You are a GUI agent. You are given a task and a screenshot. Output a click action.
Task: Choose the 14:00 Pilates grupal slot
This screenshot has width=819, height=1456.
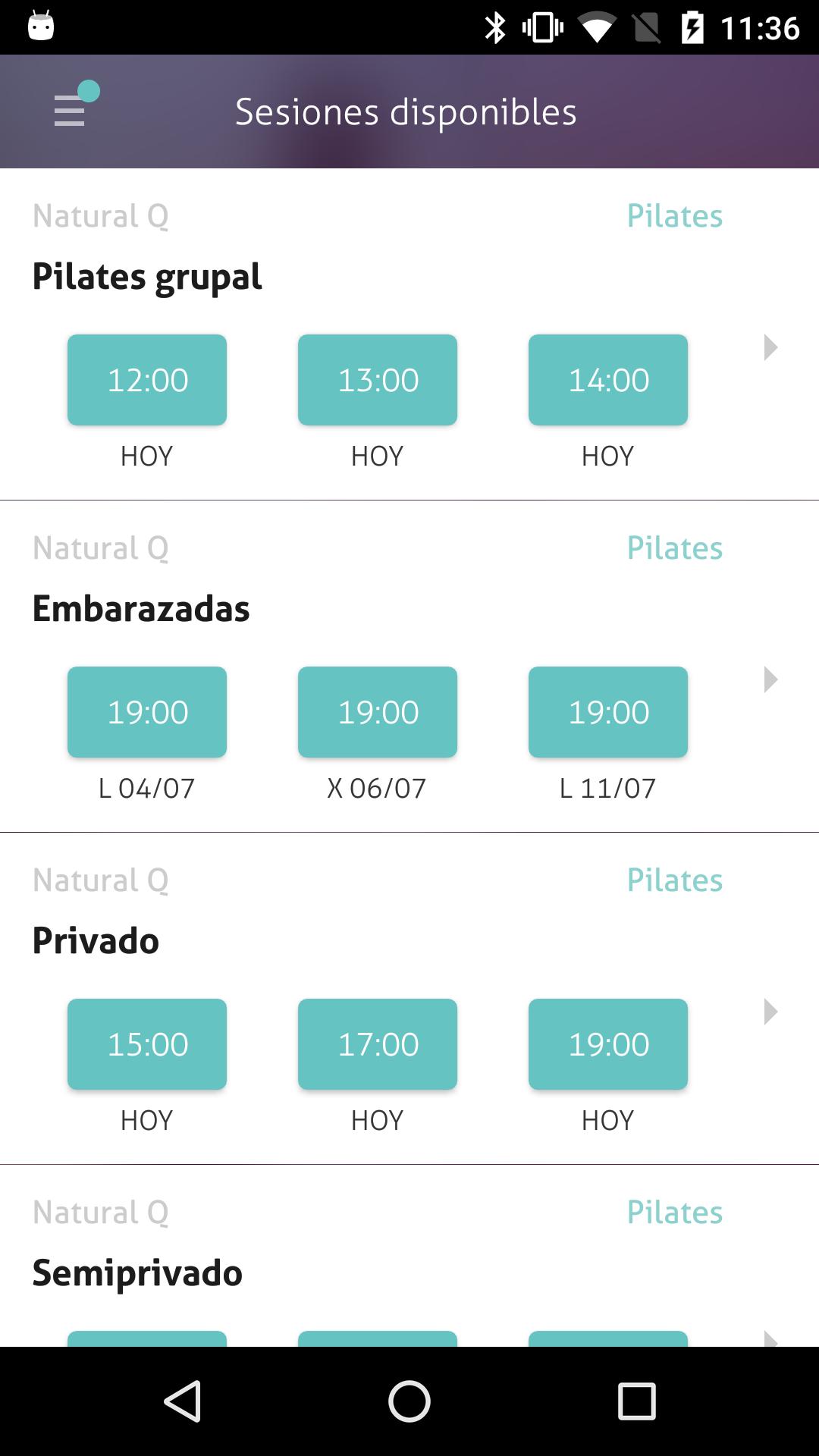coord(608,379)
